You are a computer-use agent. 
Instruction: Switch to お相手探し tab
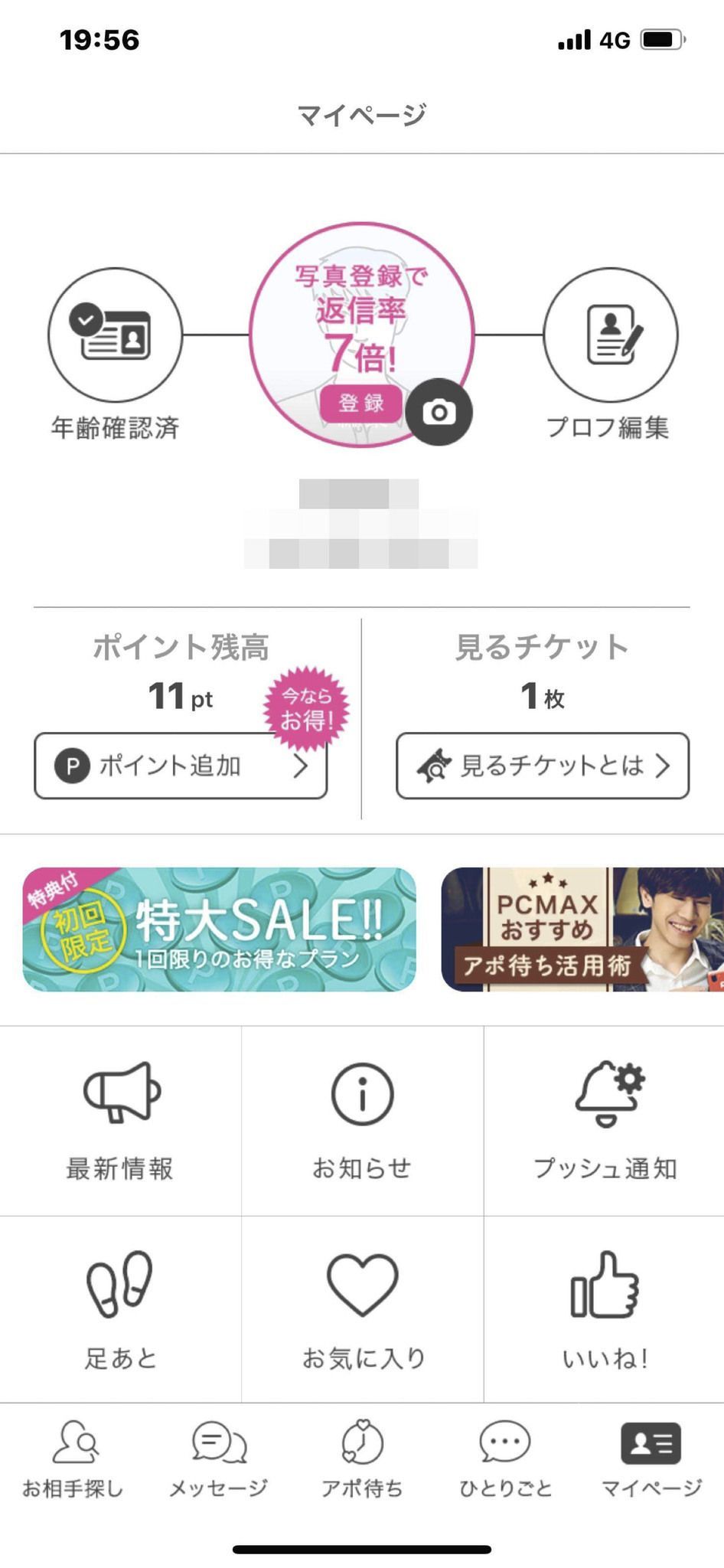(73, 1459)
